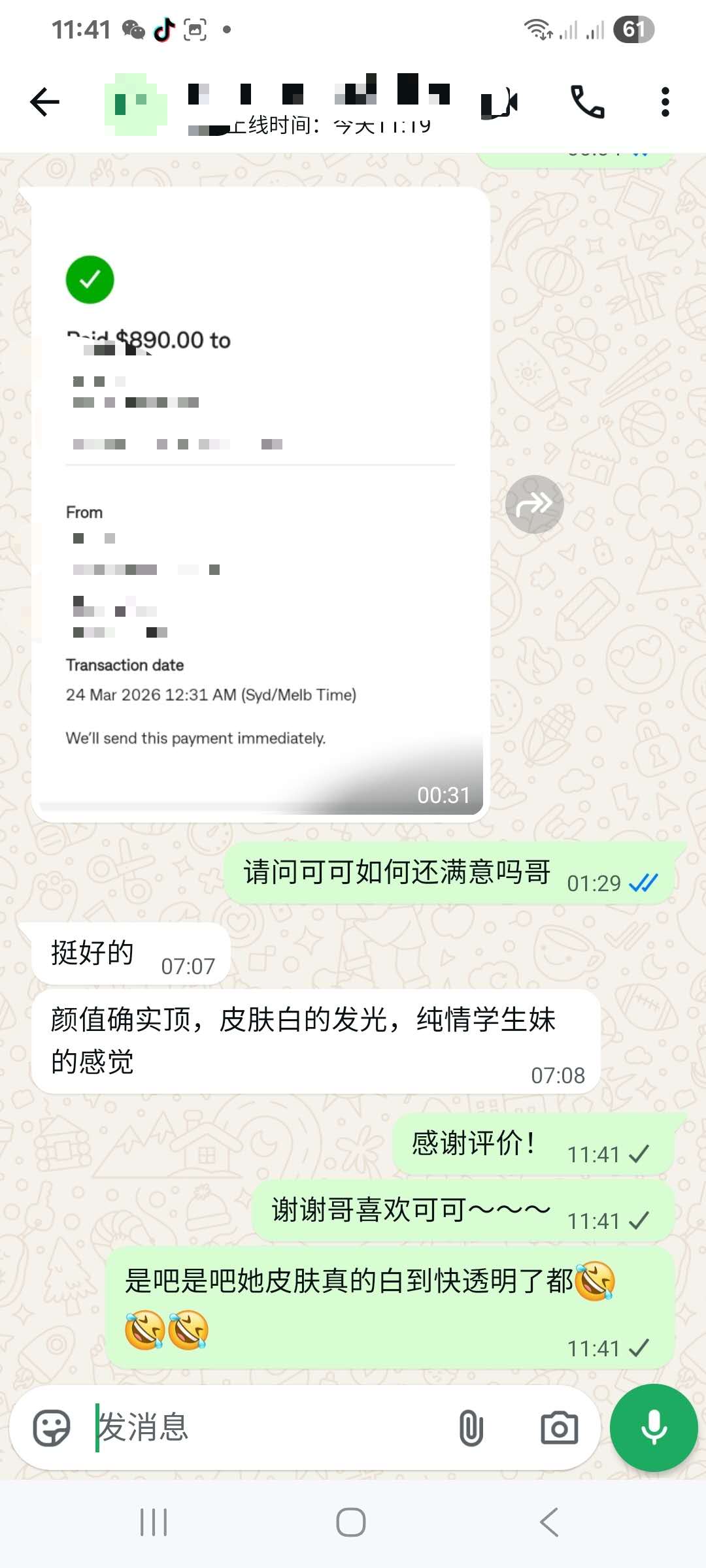706x1568 pixels.
Task: Start a voice call
Action: point(587,102)
